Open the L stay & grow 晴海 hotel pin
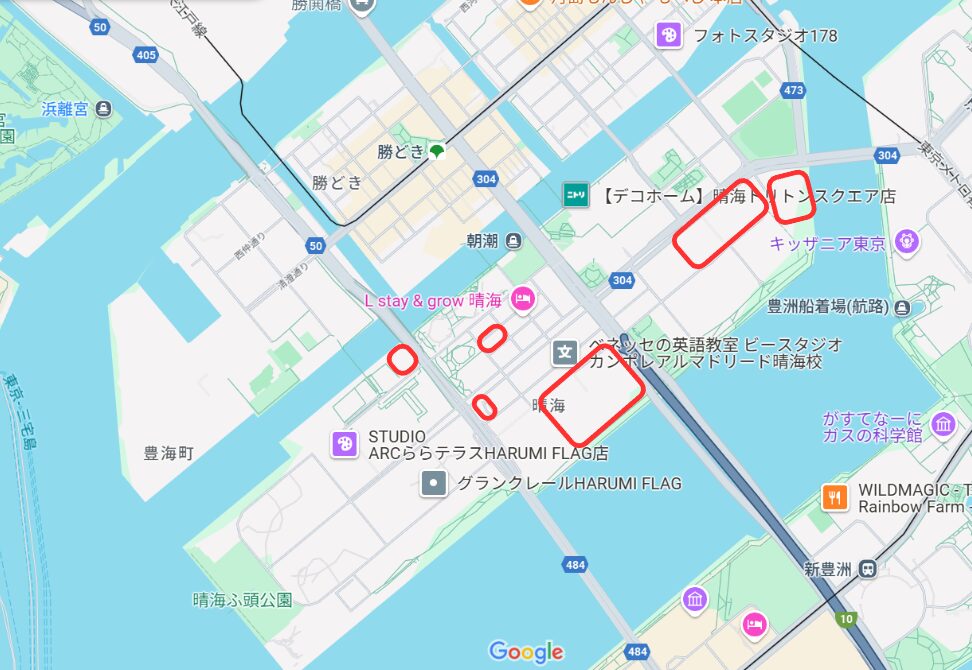 (522, 298)
